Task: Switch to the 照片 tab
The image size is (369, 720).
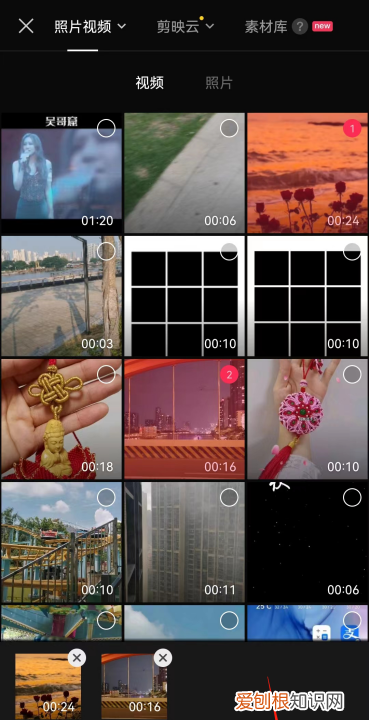Action: tap(218, 83)
